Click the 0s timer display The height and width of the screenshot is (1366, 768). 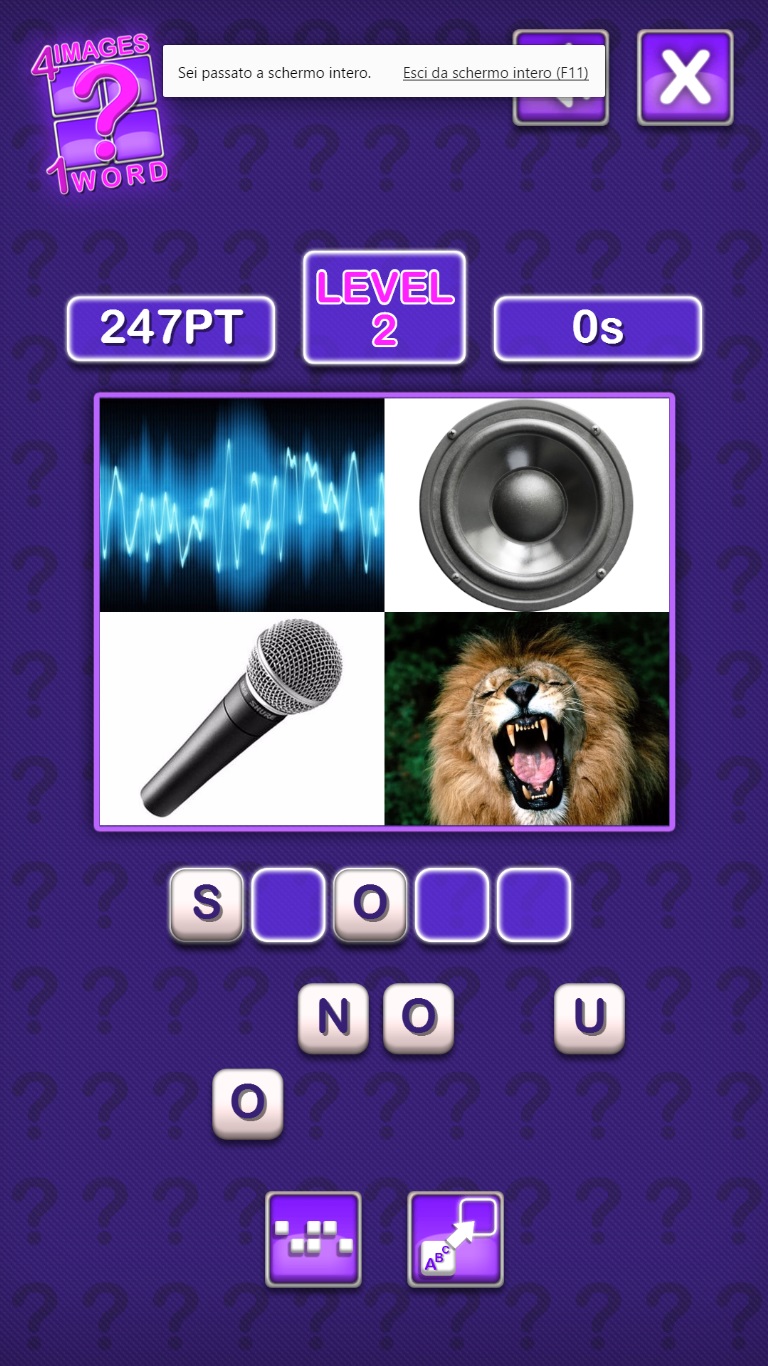click(x=597, y=328)
